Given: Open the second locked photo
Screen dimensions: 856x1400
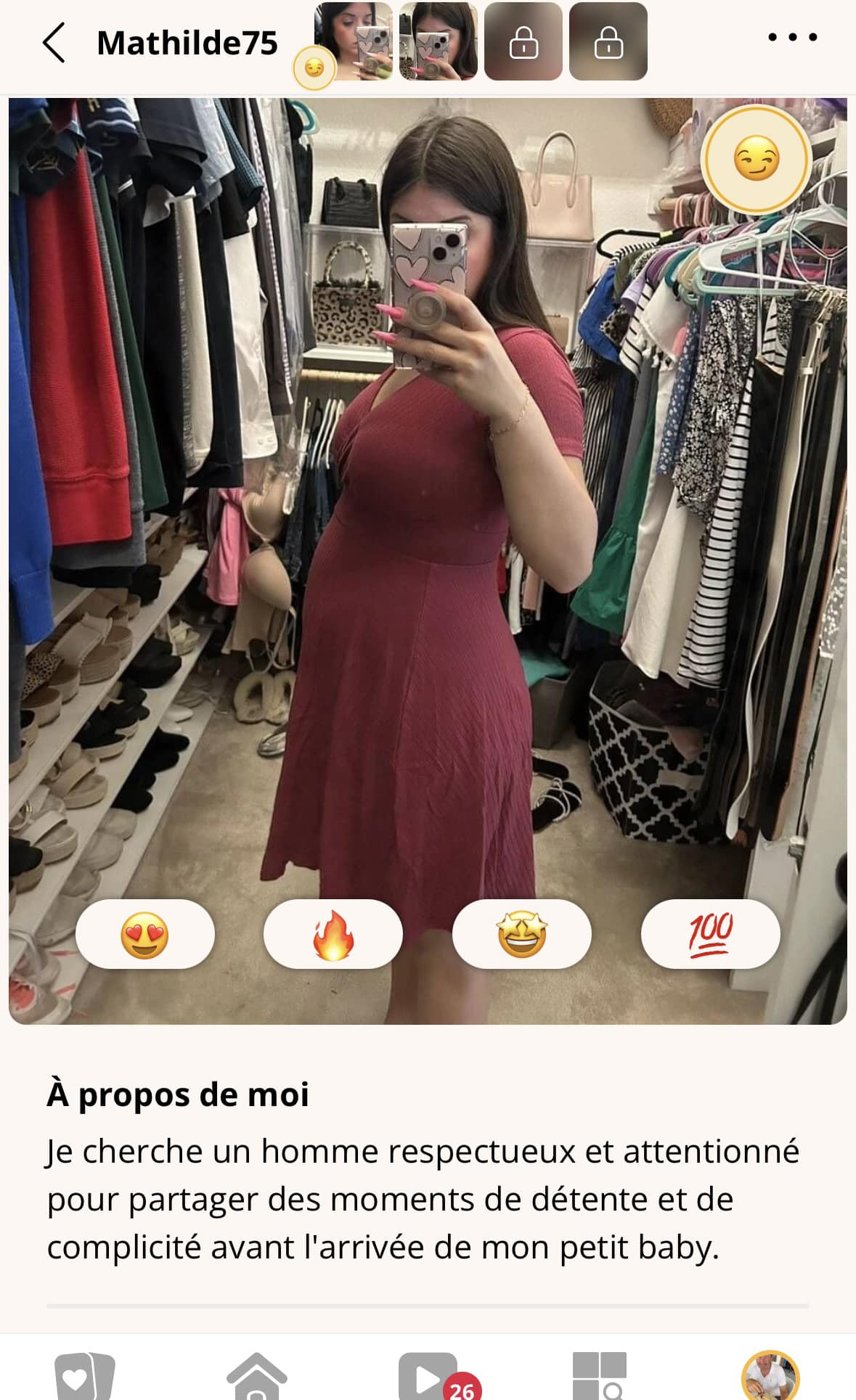Looking at the screenshot, I should pyautogui.click(x=608, y=41).
